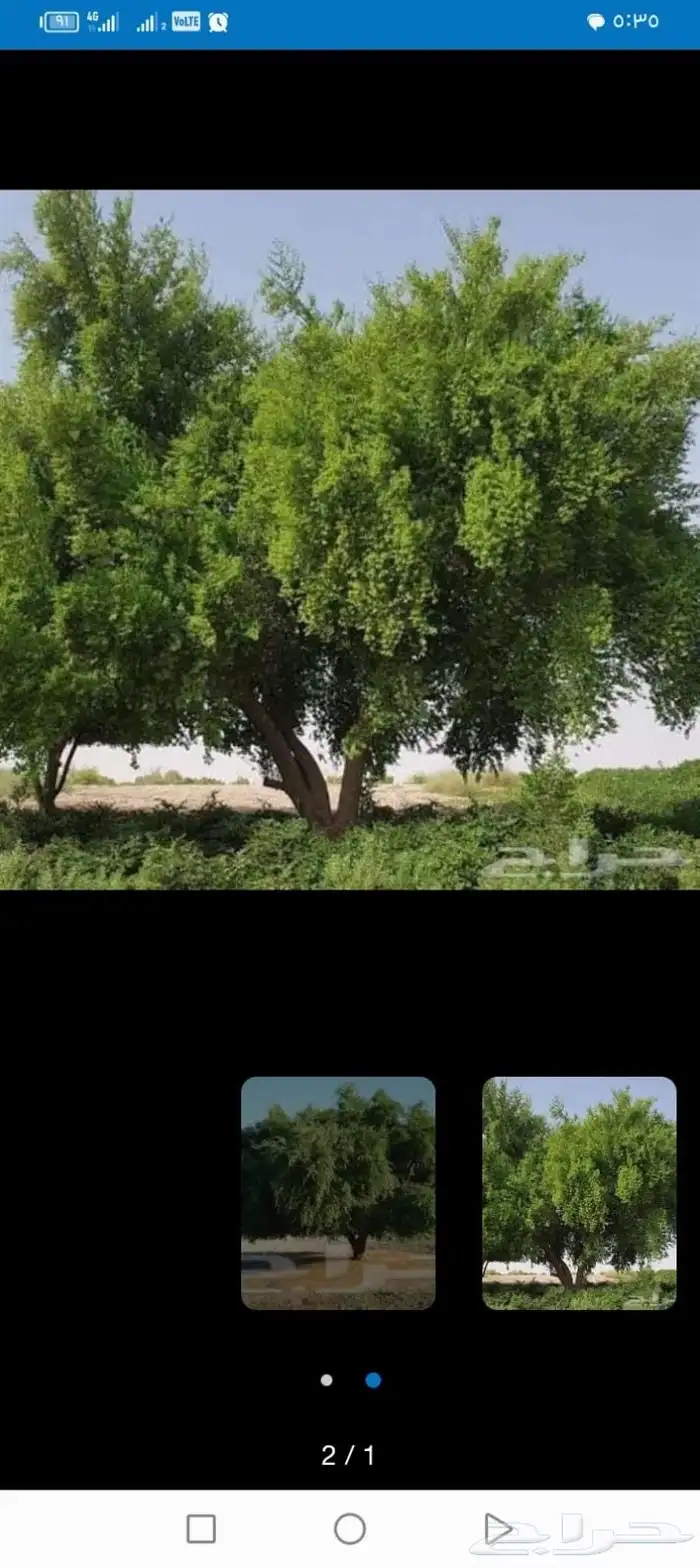Tap the blue page indicator dot

click(373, 1380)
